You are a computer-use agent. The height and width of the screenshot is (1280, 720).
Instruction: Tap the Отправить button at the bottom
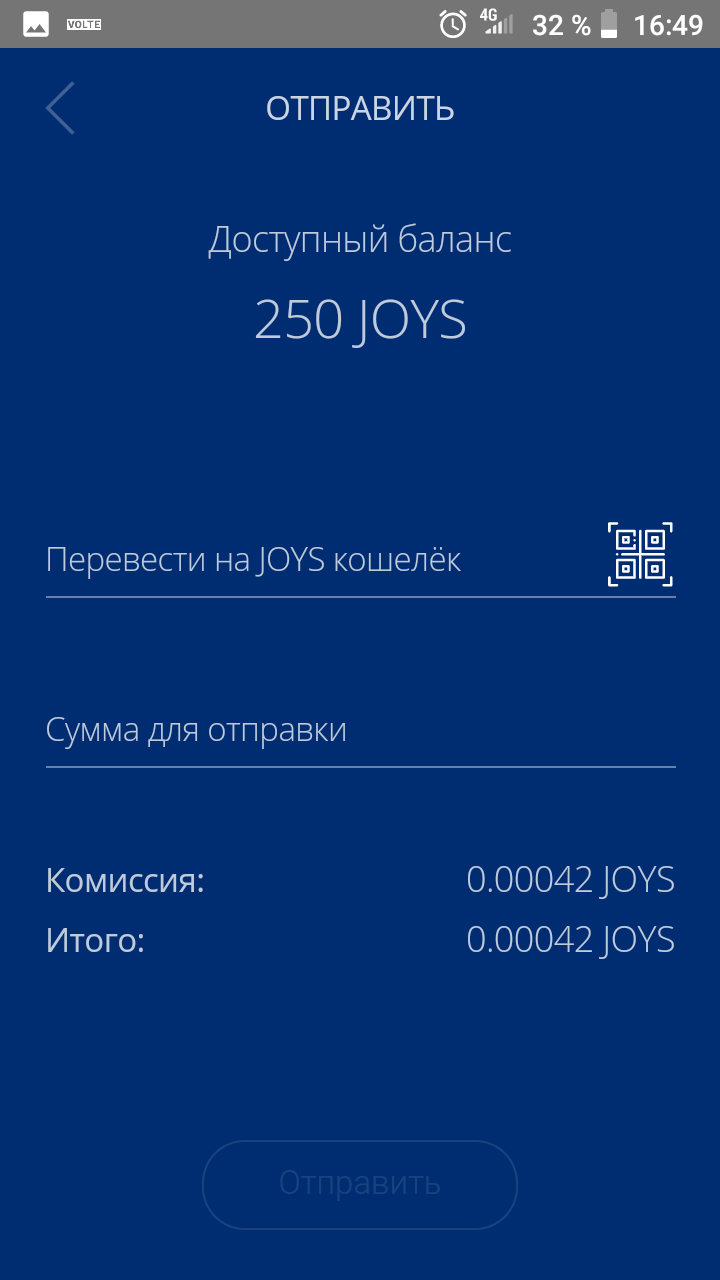pyautogui.click(x=360, y=1184)
